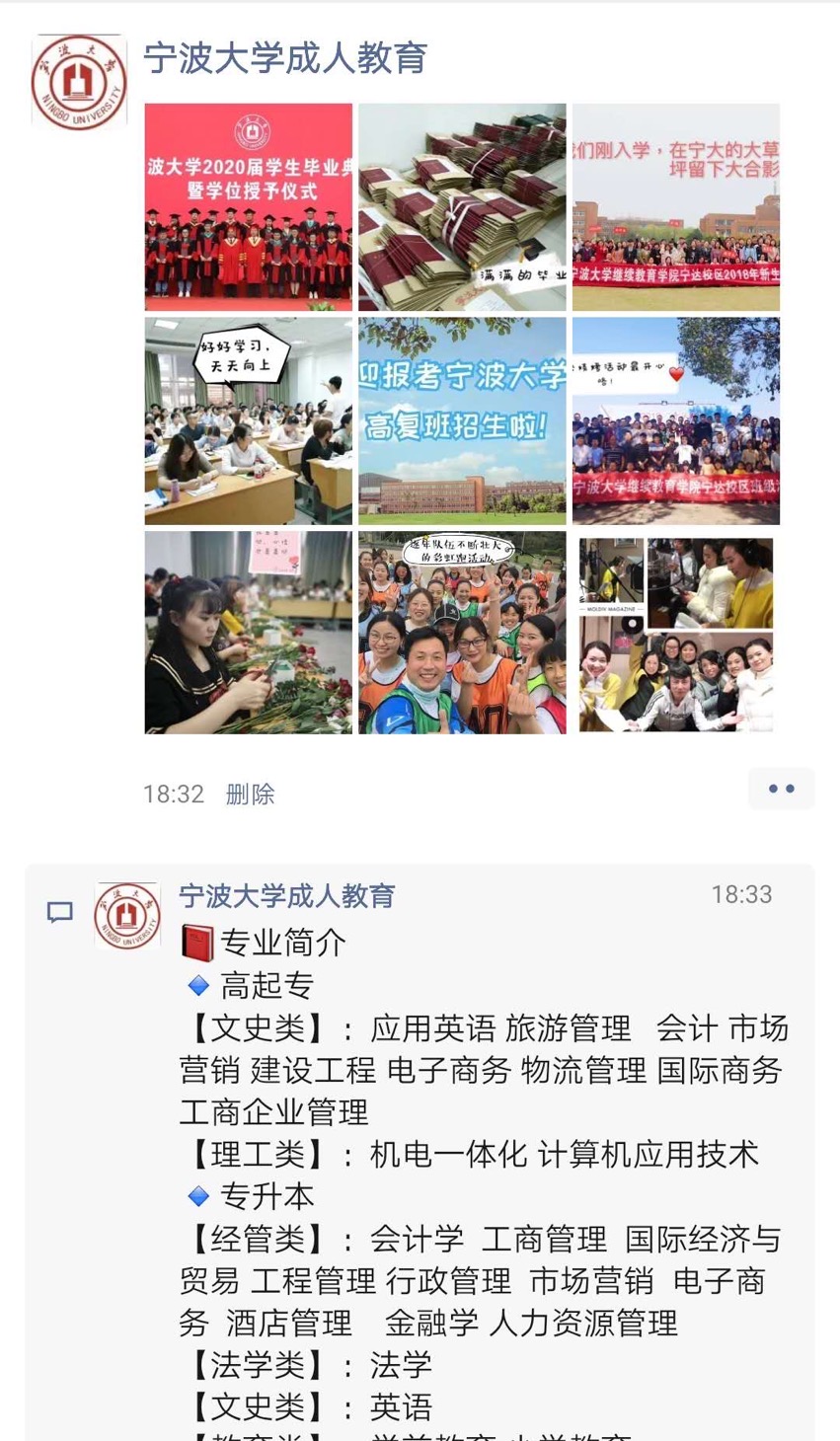View the outdoor activity group photo
Image resolution: width=840 pixels, height=1441 pixels.
click(676, 420)
